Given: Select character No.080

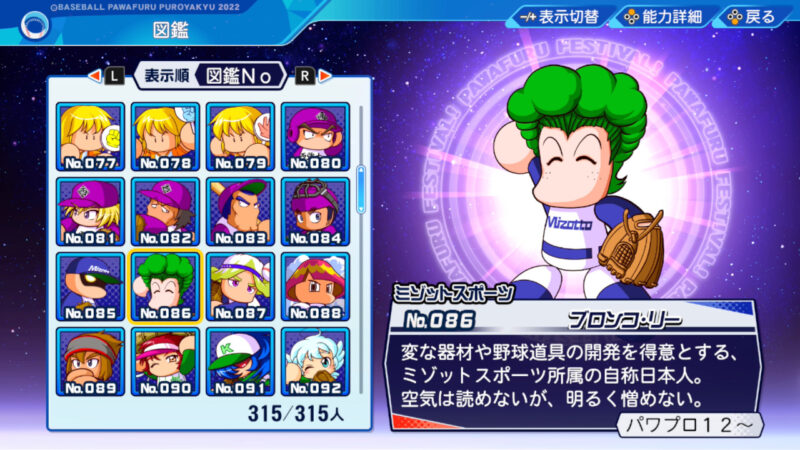Looking at the screenshot, I should [x=315, y=136].
